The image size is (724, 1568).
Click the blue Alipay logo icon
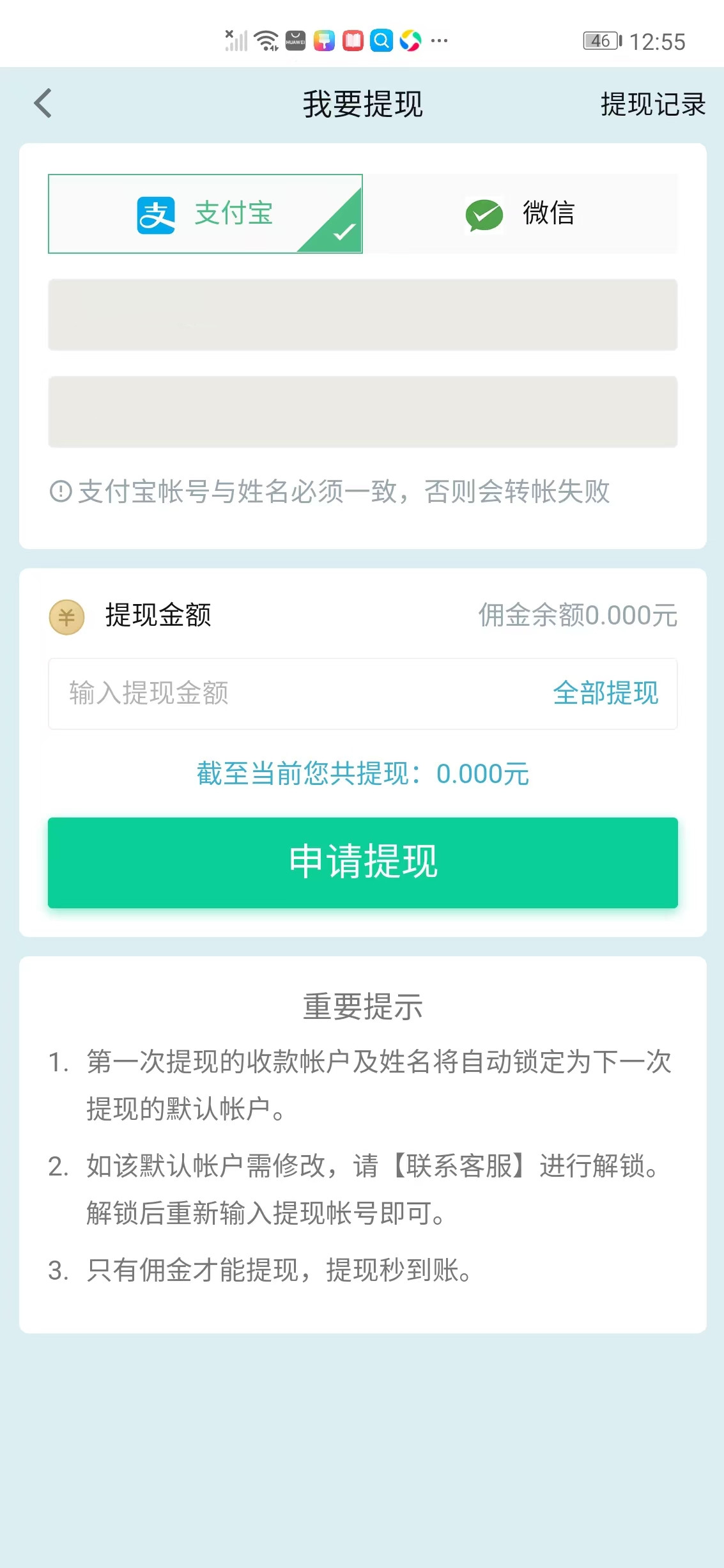pos(155,213)
